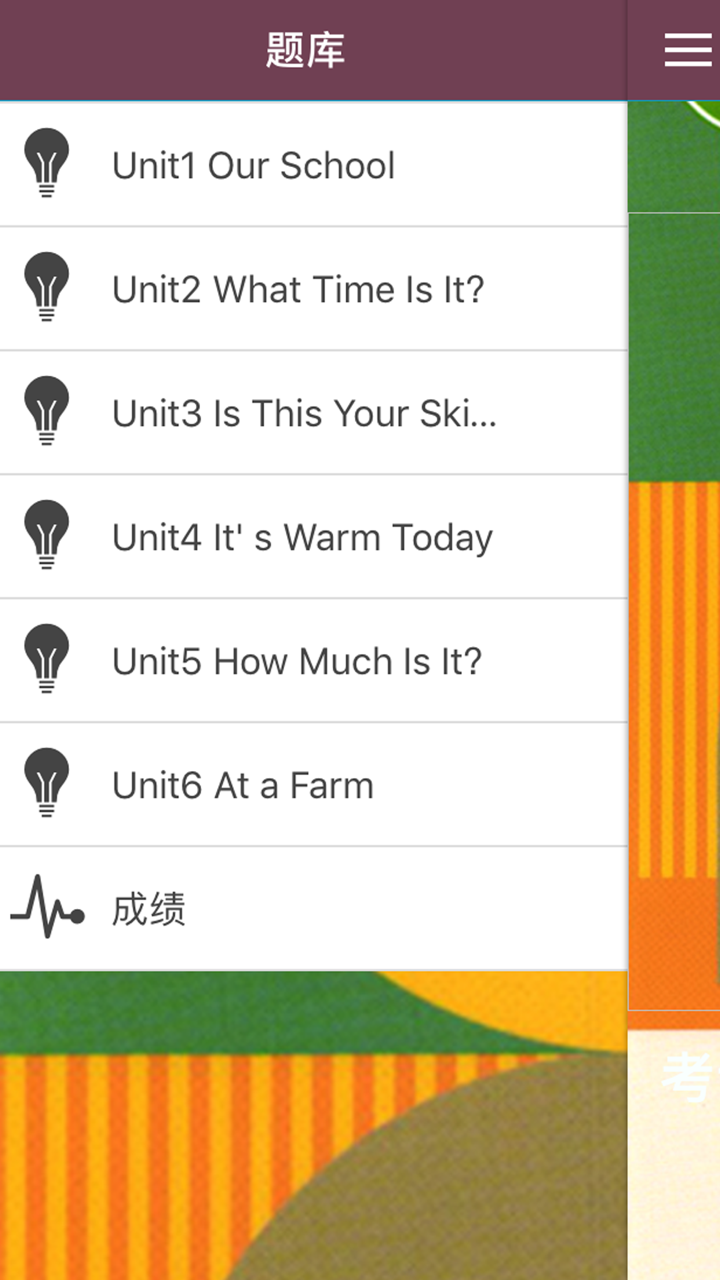This screenshot has height=1280, width=720.
Task: Tap the pulse icon beside 成绩
Action: point(45,909)
